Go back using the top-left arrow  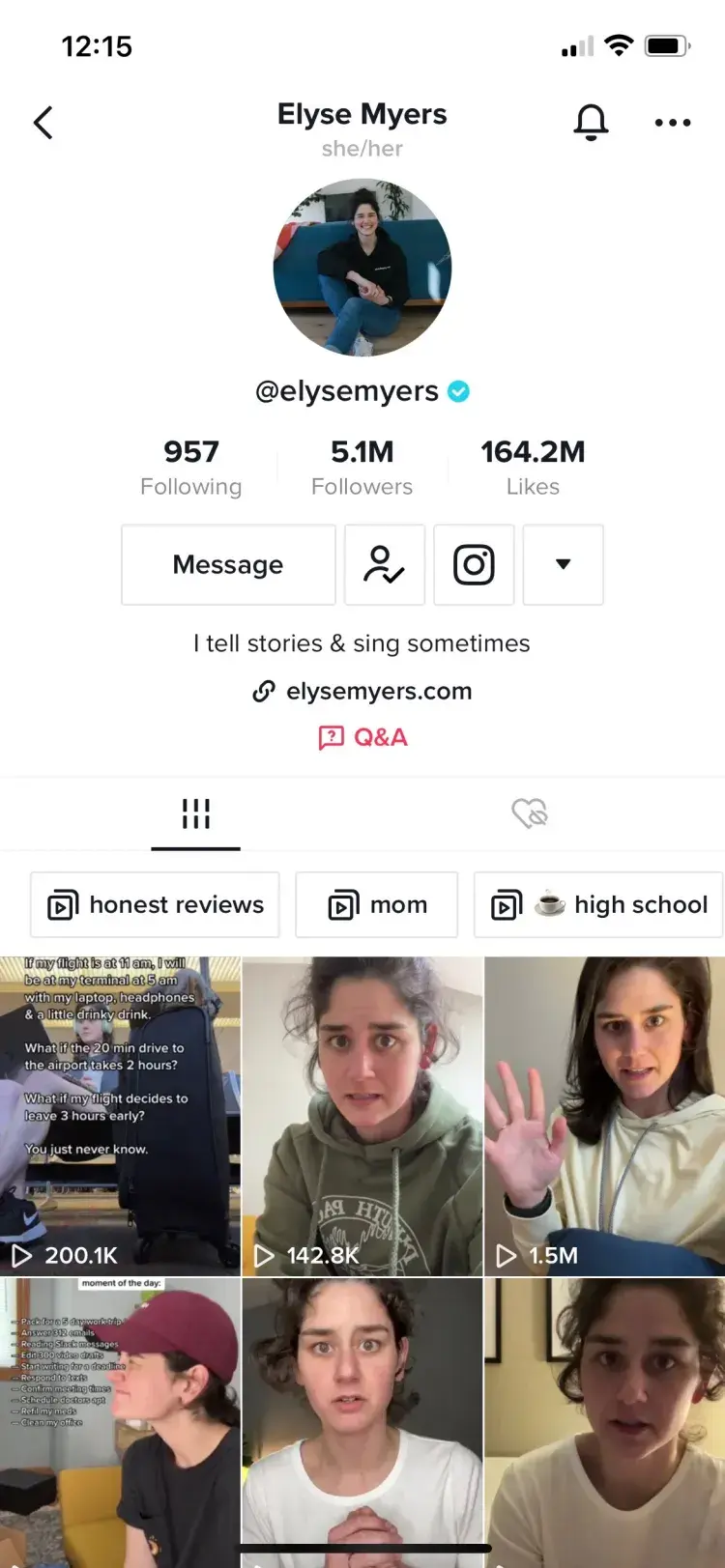coord(43,123)
